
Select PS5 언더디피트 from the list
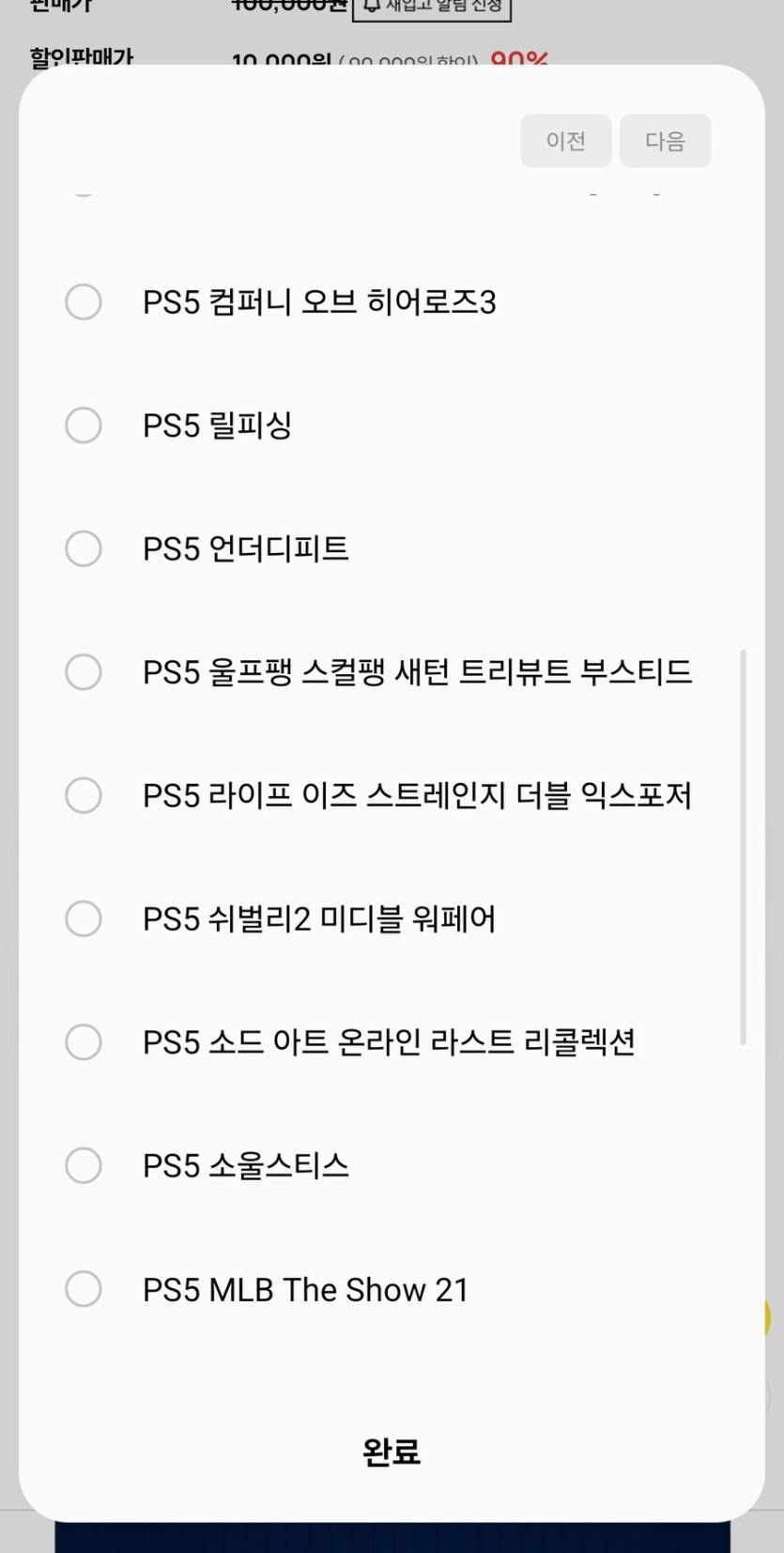tap(83, 549)
